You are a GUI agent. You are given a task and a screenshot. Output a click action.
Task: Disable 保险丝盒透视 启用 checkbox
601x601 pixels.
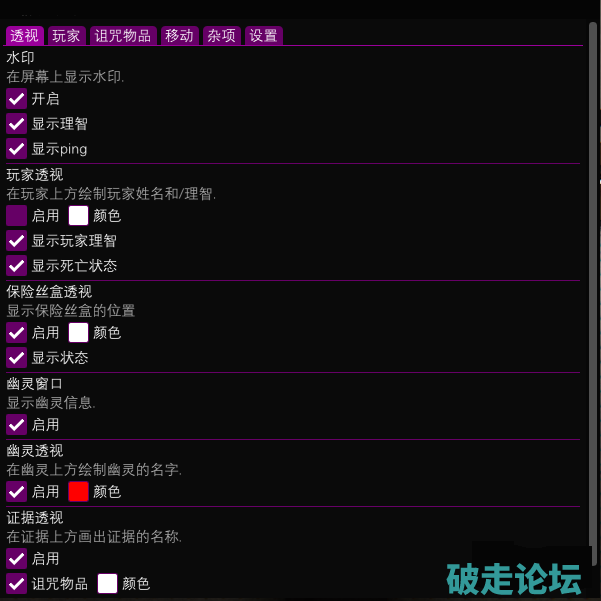click(x=17, y=332)
